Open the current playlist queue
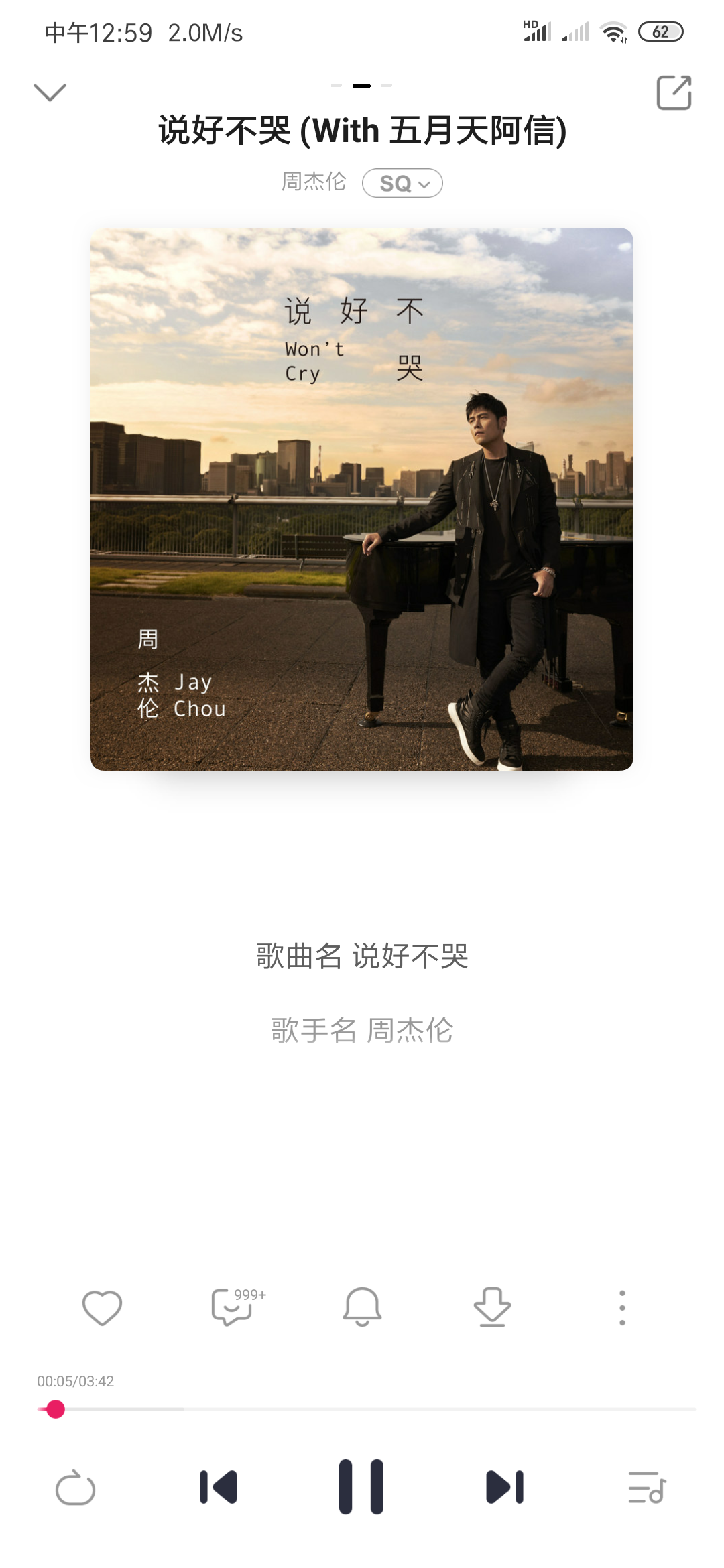The height and width of the screenshot is (1568, 724). pyautogui.click(x=647, y=1488)
